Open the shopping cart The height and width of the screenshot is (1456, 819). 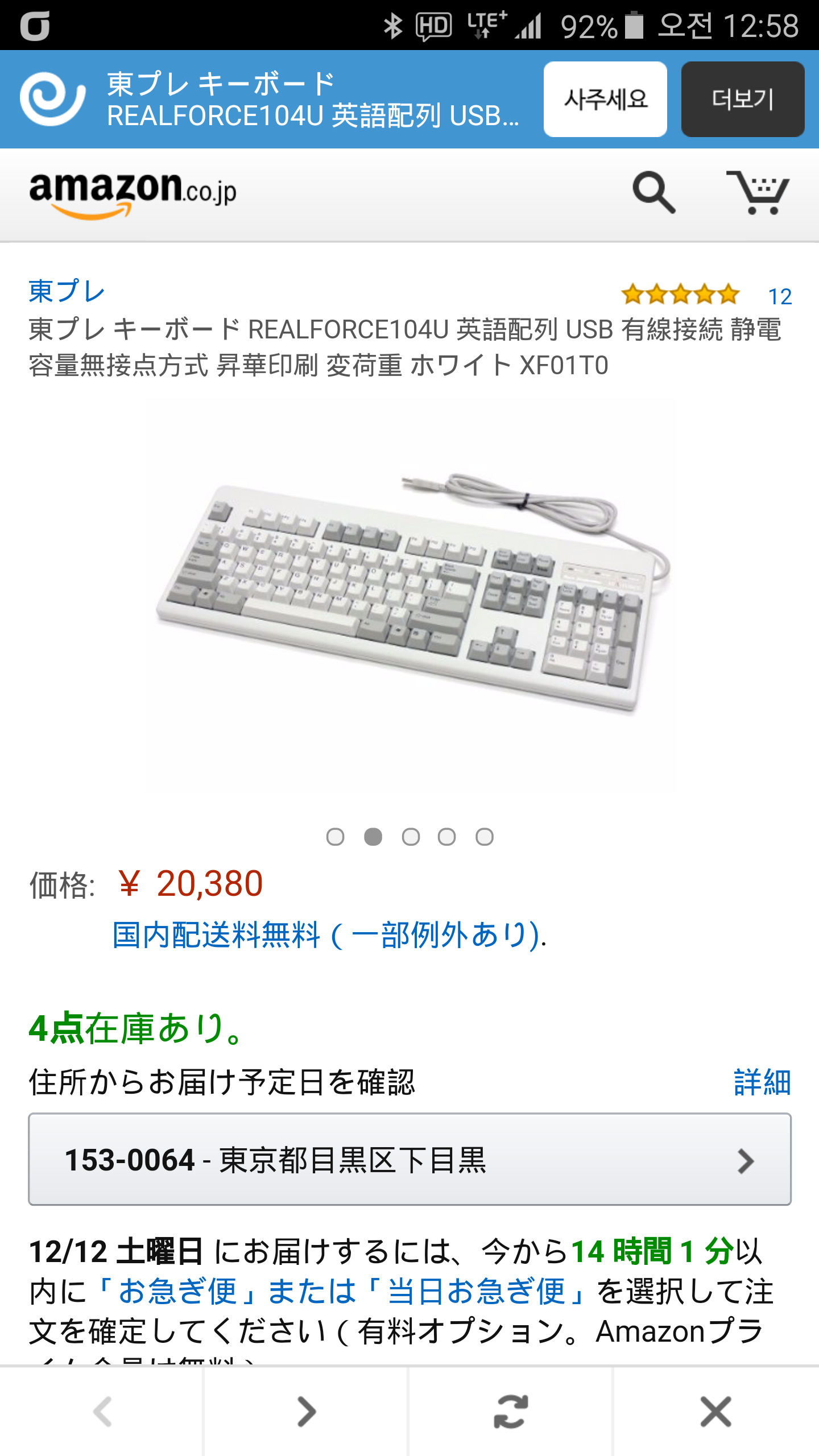(x=758, y=193)
